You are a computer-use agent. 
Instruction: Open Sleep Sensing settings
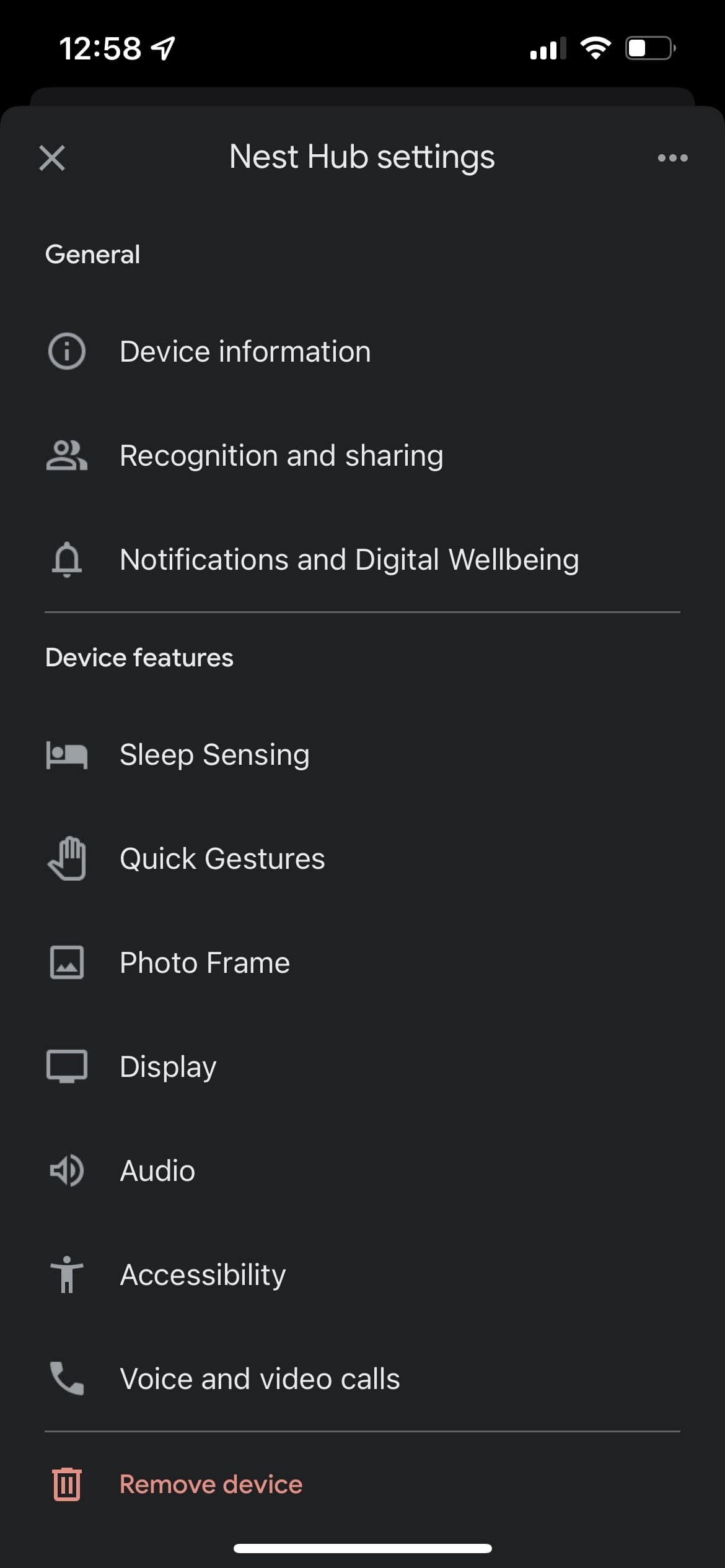click(214, 755)
